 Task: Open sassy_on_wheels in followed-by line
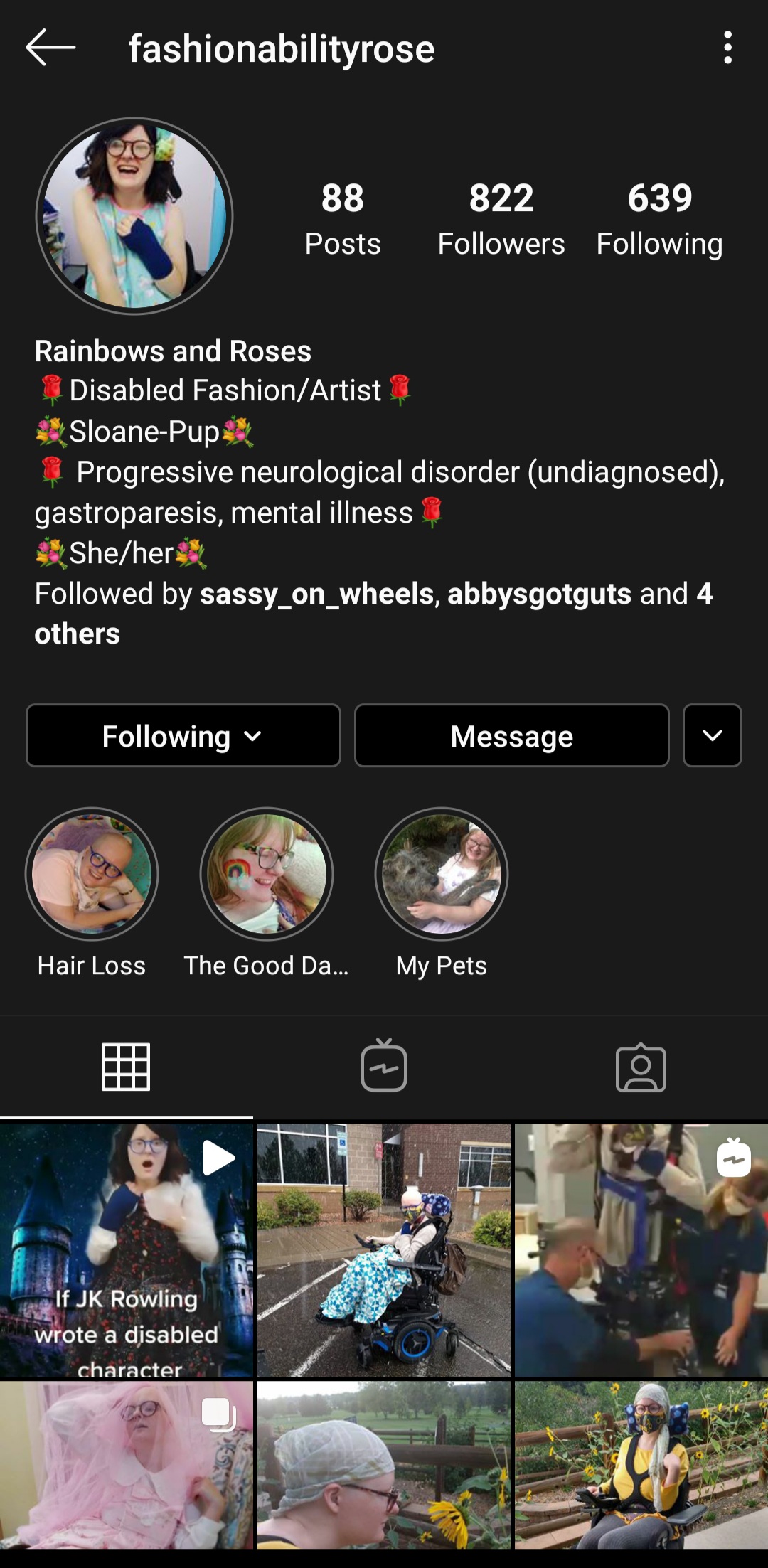[x=317, y=594]
